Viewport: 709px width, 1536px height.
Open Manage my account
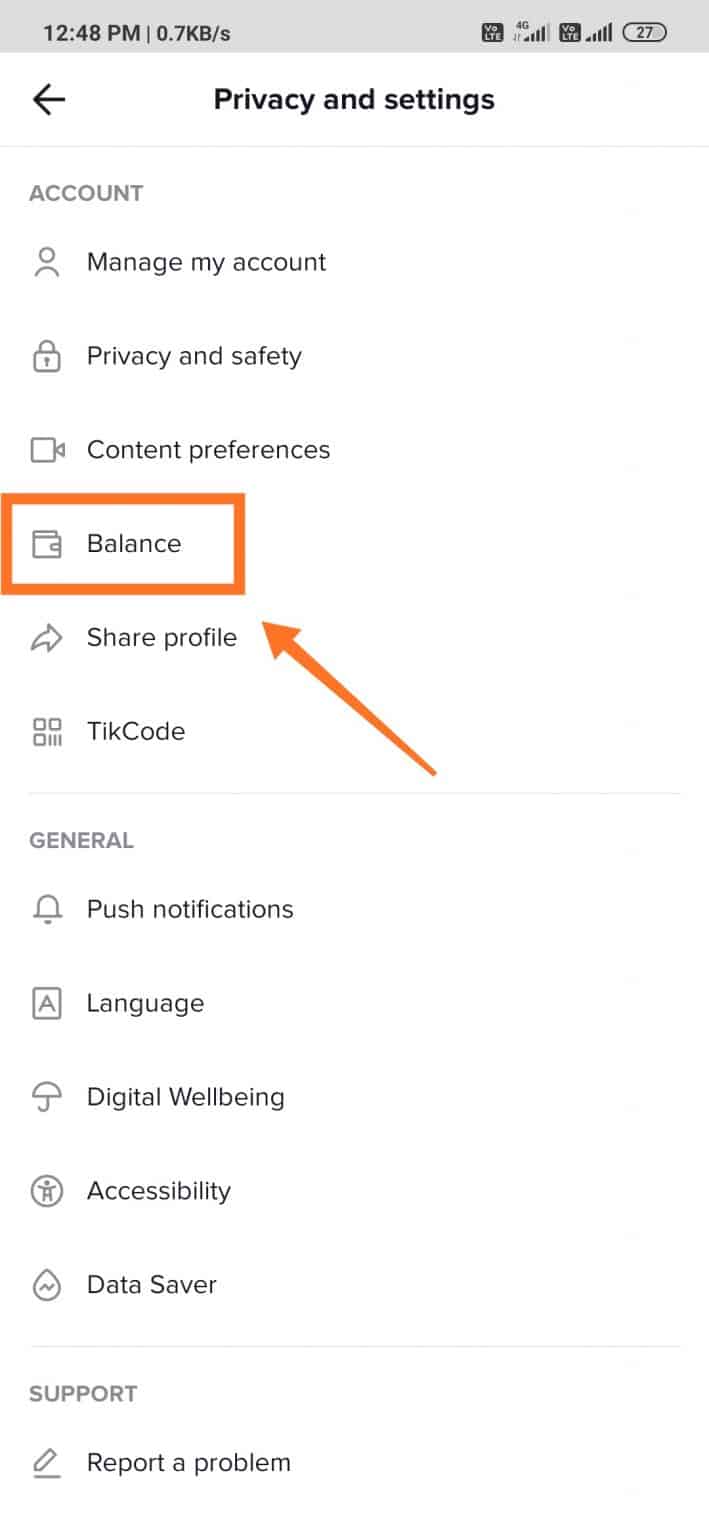click(x=354, y=262)
